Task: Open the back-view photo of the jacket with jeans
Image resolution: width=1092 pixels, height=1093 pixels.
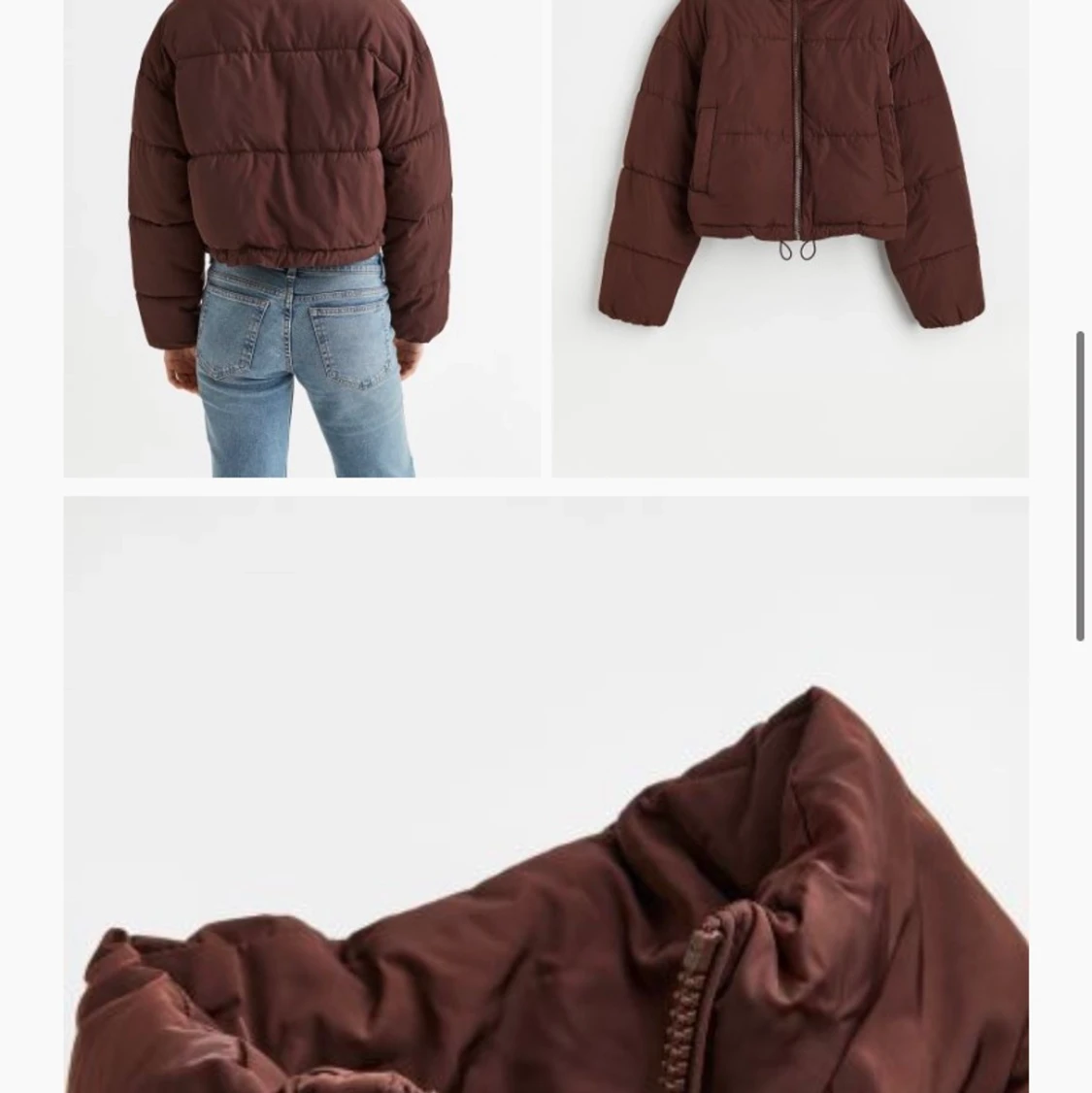Action: tap(301, 238)
